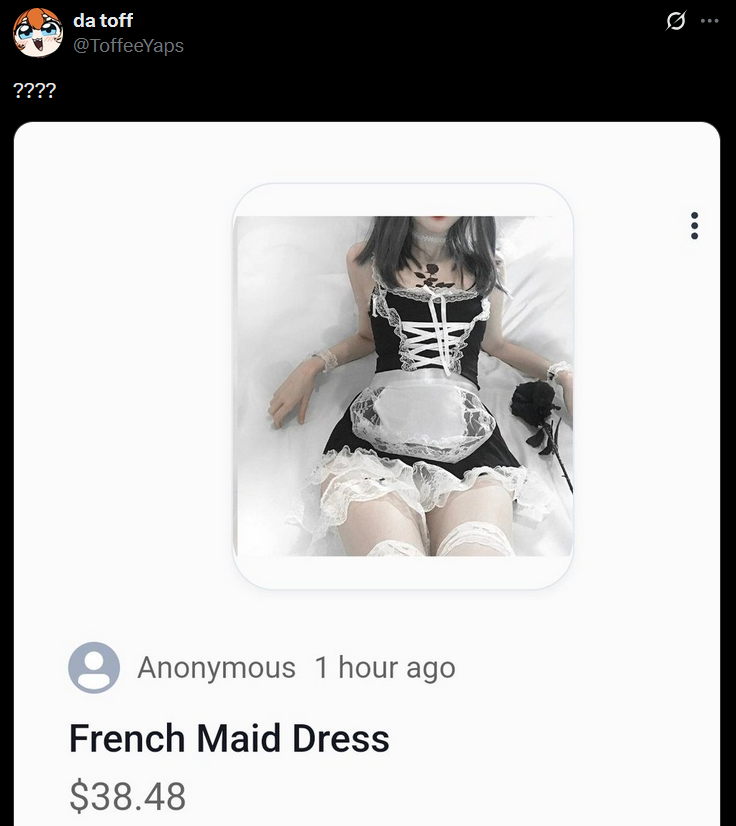Open da toff's profile avatar
This screenshot has height=826, width=736.
click(38, 32)
